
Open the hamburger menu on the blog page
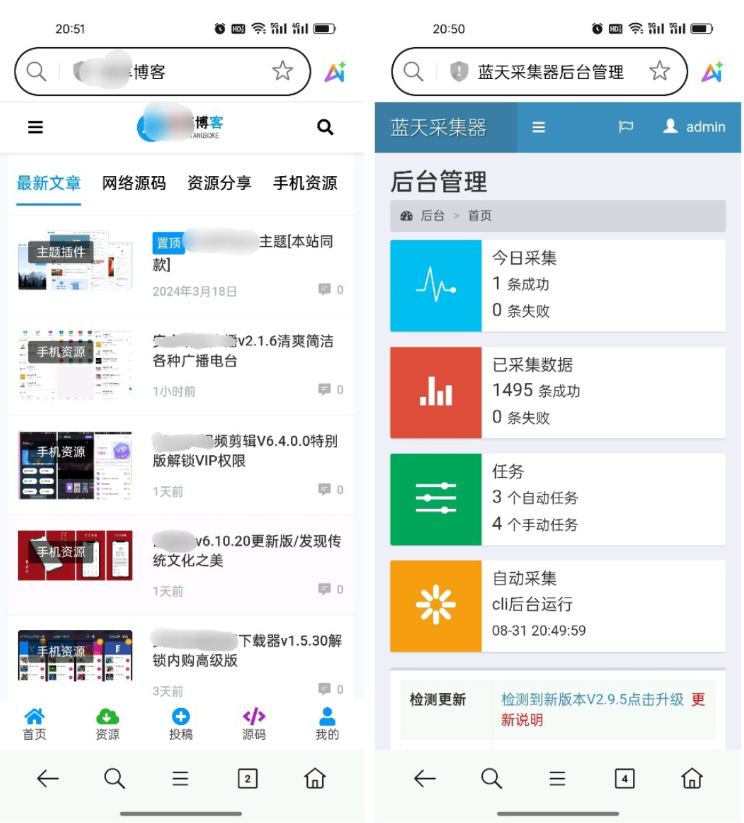tap(36, 128)
